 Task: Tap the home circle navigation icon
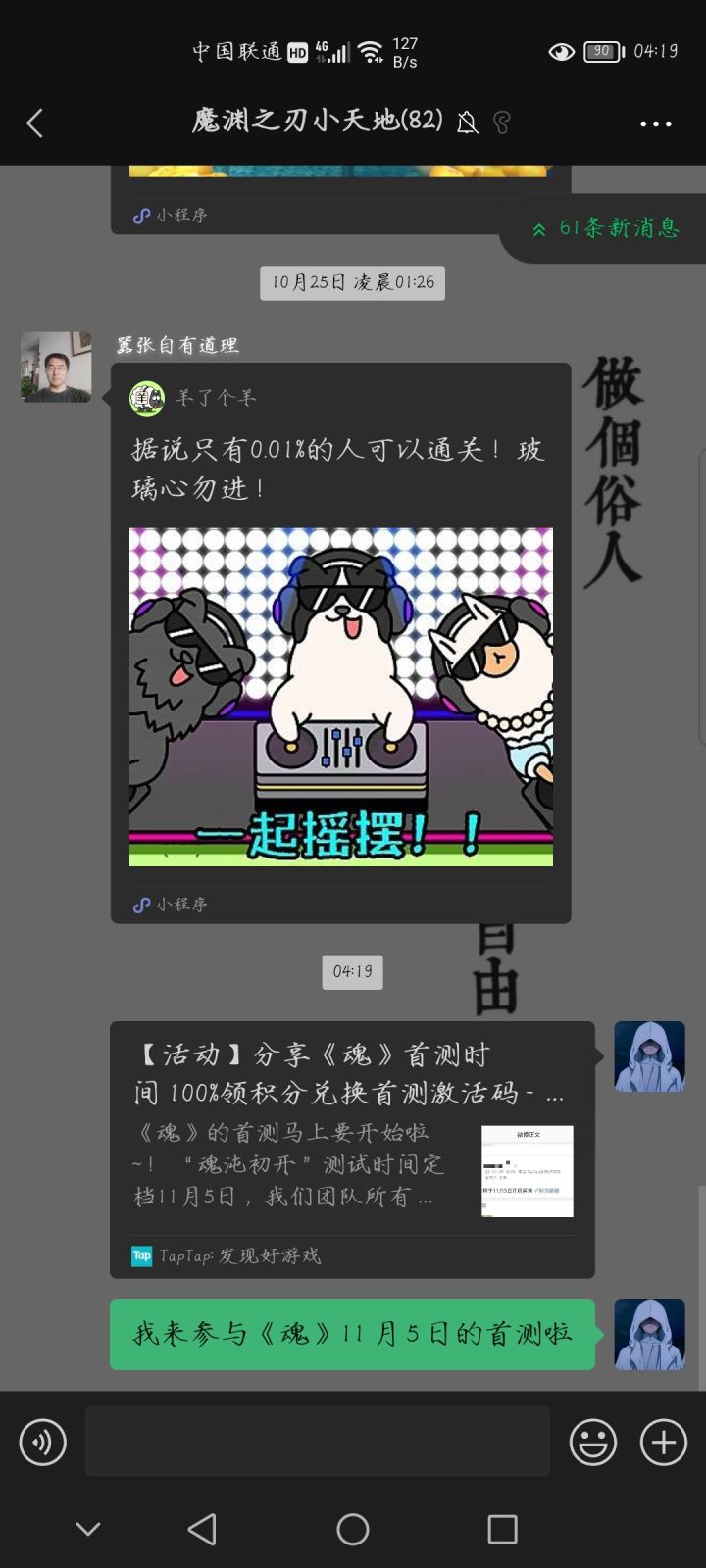(353, 1527)
